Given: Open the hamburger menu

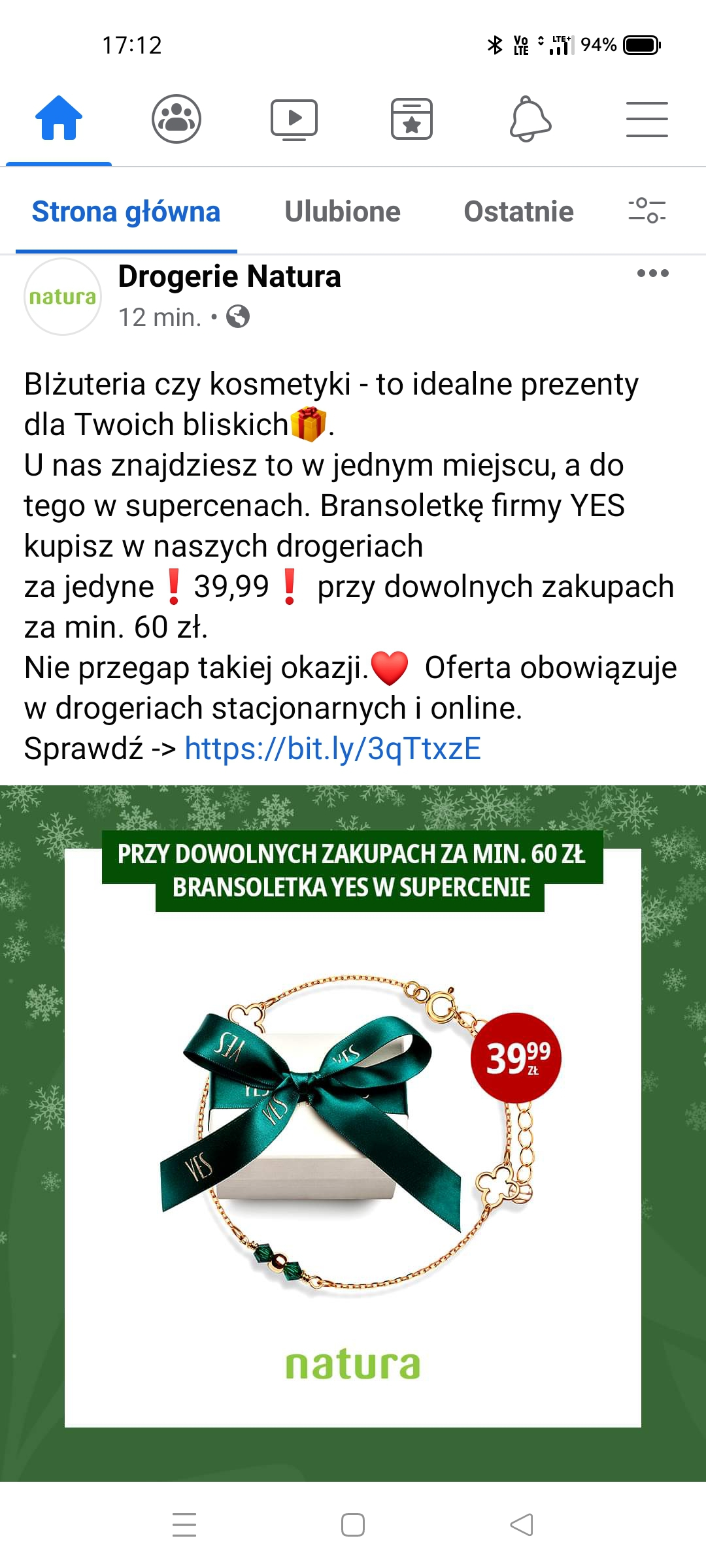Looking at the screenshot, I should pyautogui.click(x=647, y=119).
